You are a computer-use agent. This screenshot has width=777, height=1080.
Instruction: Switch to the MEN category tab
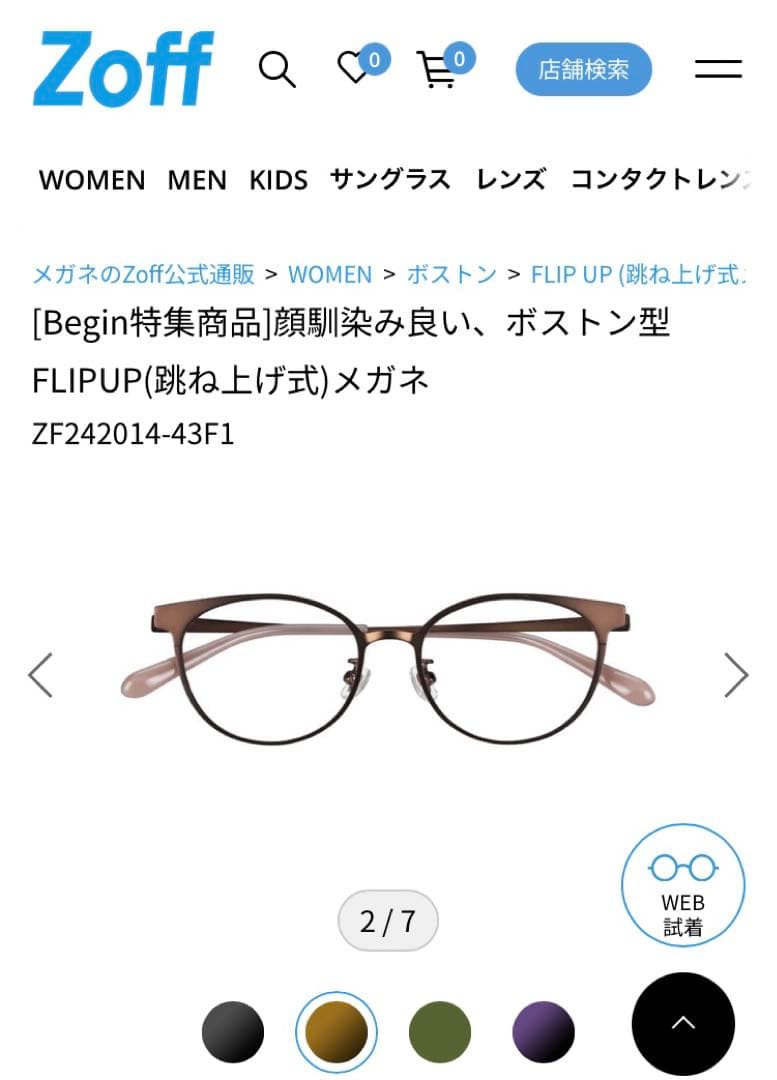point(197,180)
